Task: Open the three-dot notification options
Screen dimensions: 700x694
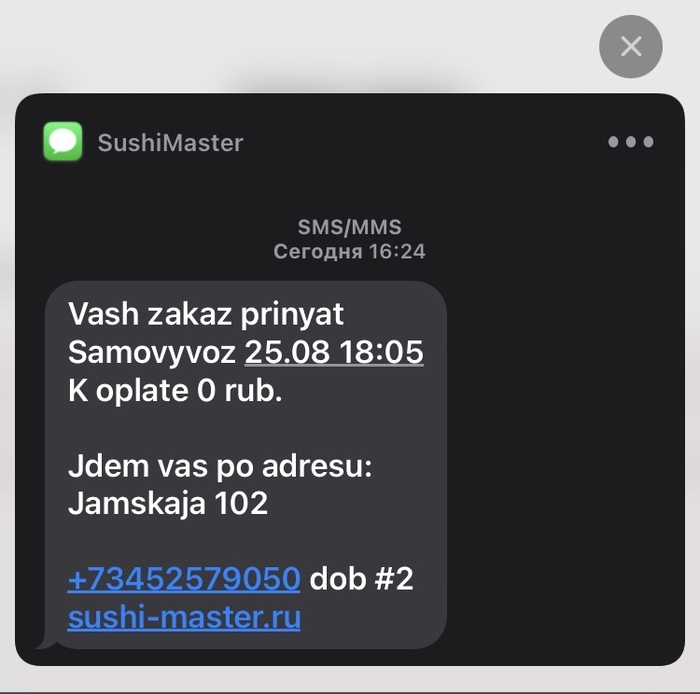Action: tap(631, 142)
